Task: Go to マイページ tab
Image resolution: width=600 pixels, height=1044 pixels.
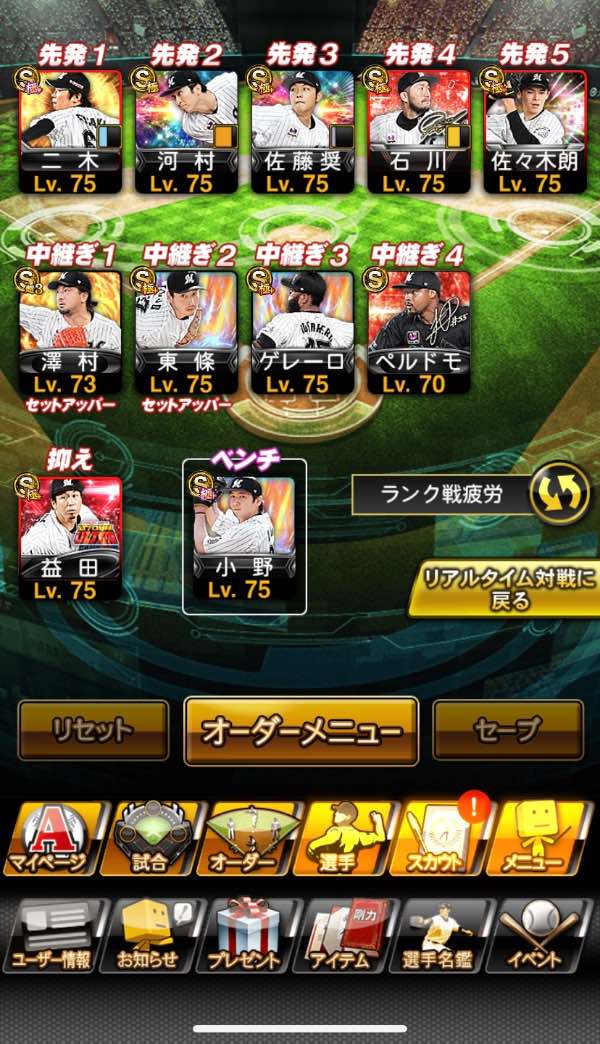Action: coord(50,838)
